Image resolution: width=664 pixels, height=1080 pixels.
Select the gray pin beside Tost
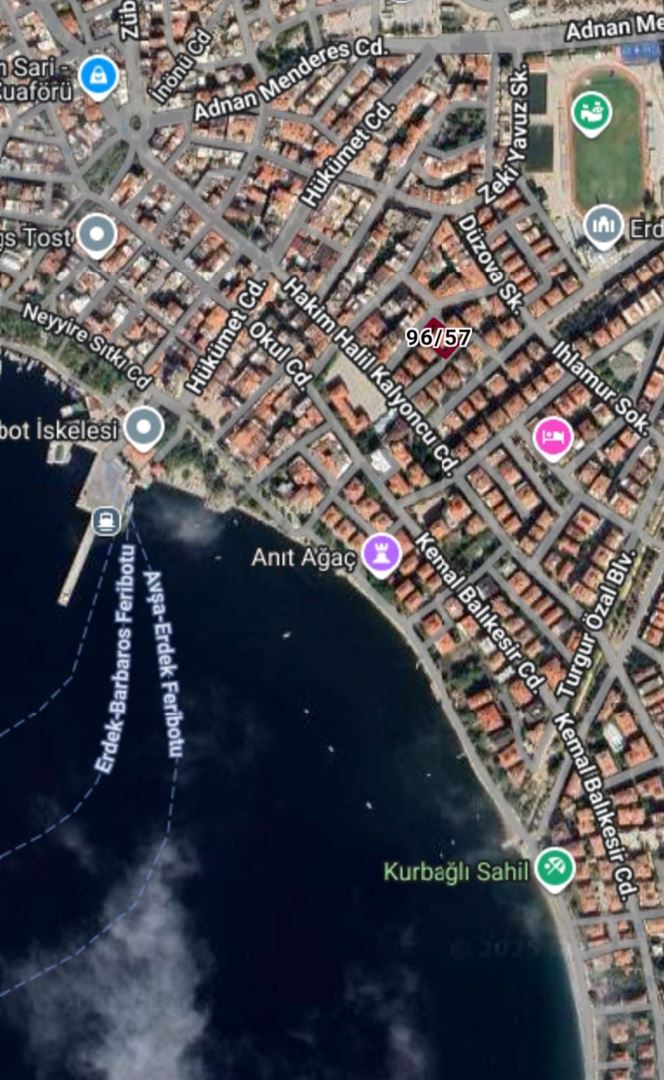point(97,236)
